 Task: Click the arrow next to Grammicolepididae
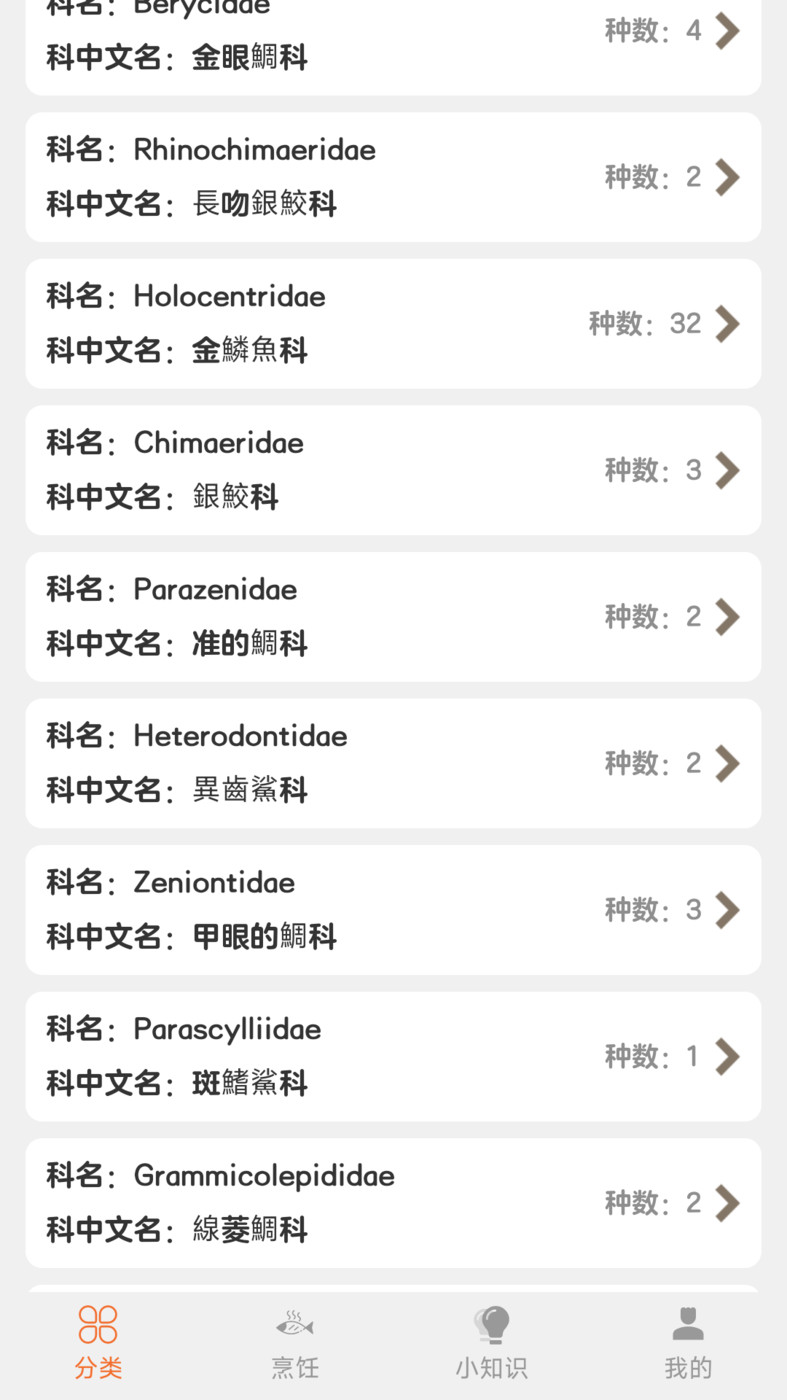pos(727,1201)
